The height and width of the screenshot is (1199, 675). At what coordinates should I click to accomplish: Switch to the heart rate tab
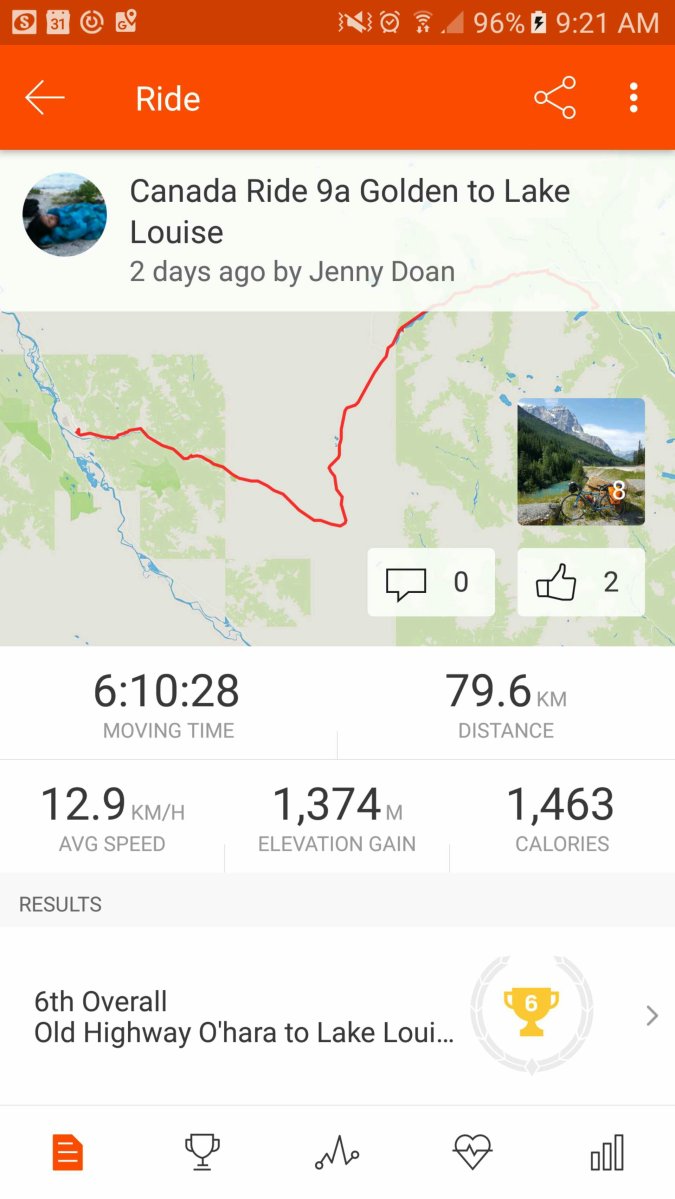(472, 1153)
